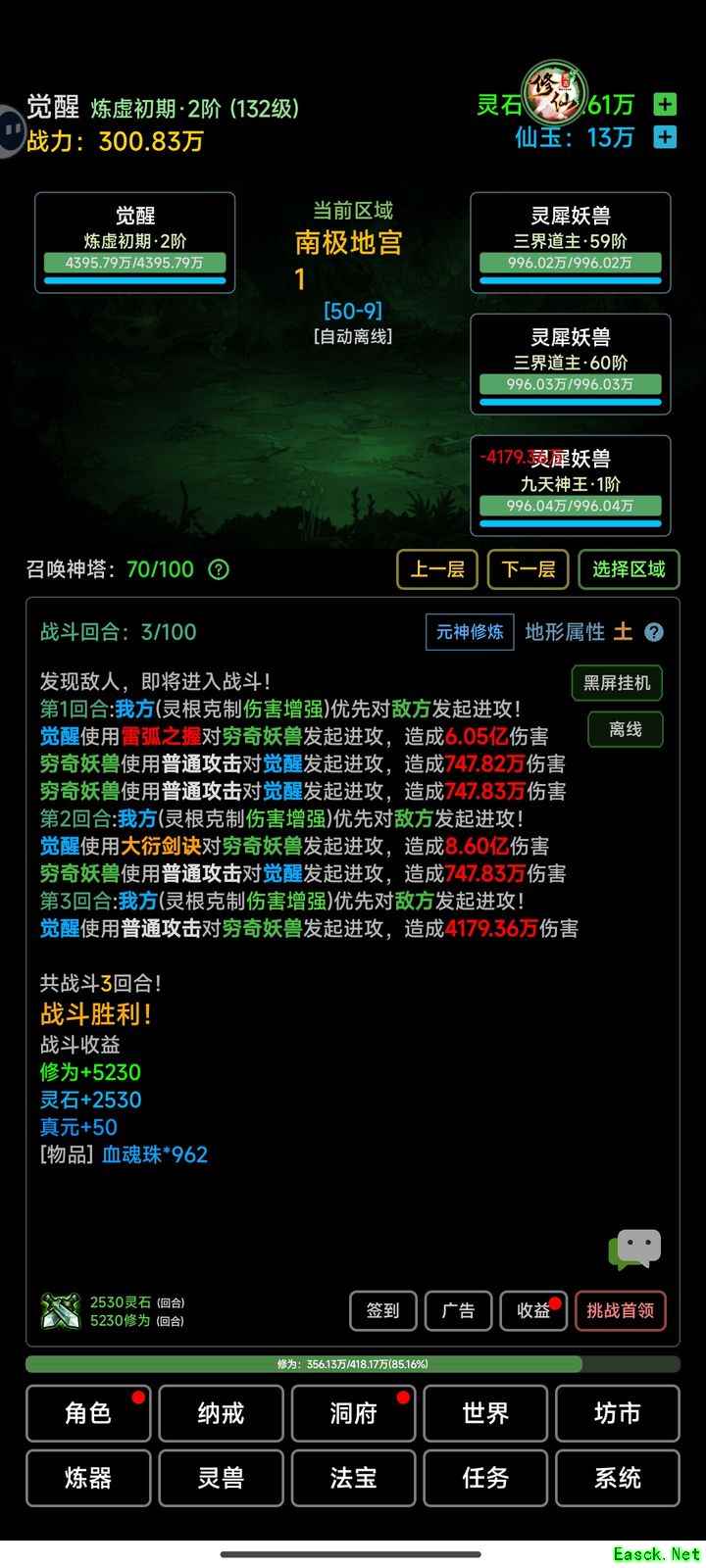Screen dimensions: 706x1568
Task: Open the 角色 character menu
Action: 88,1413
